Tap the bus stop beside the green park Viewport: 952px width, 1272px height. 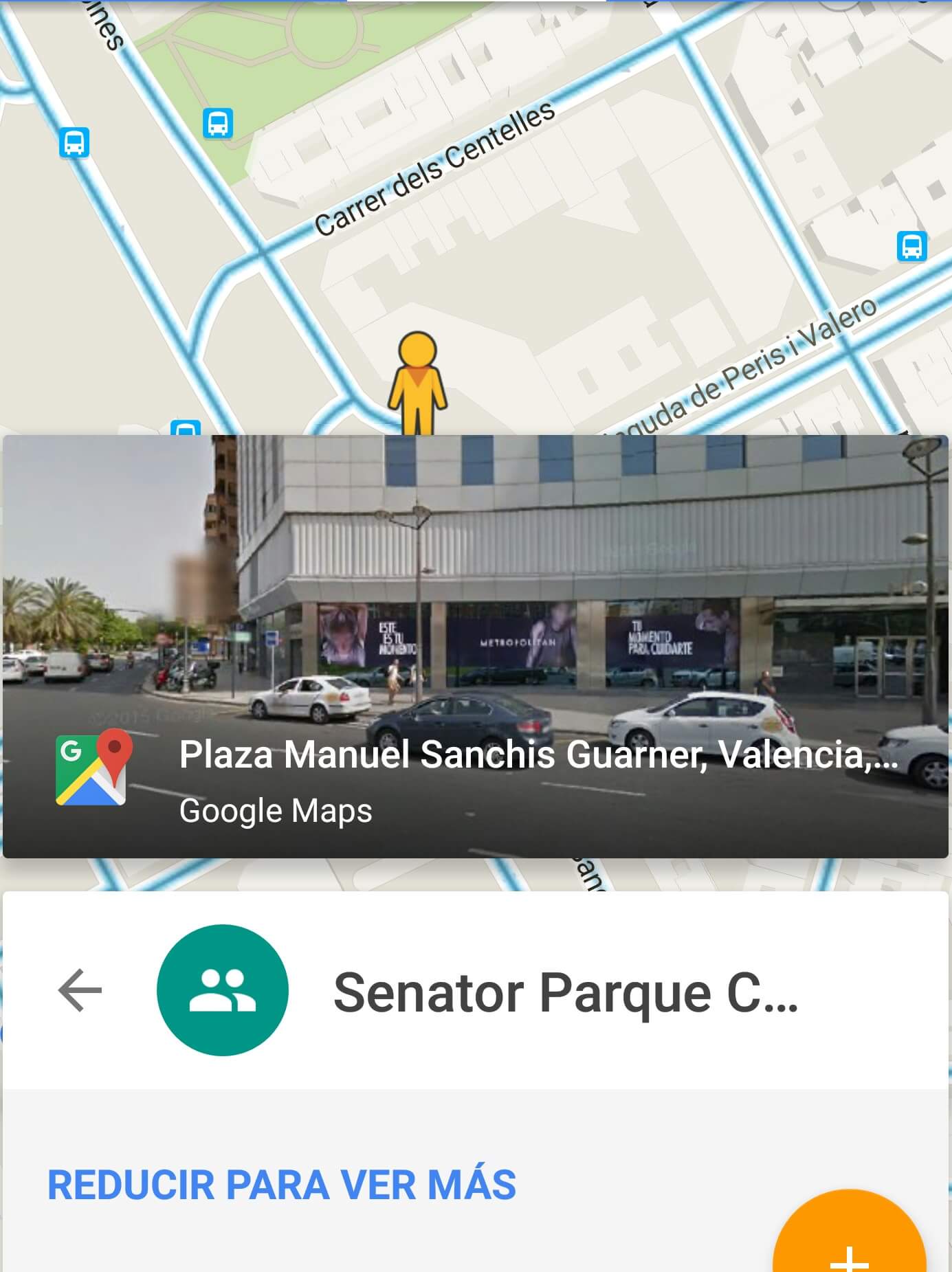218,124
